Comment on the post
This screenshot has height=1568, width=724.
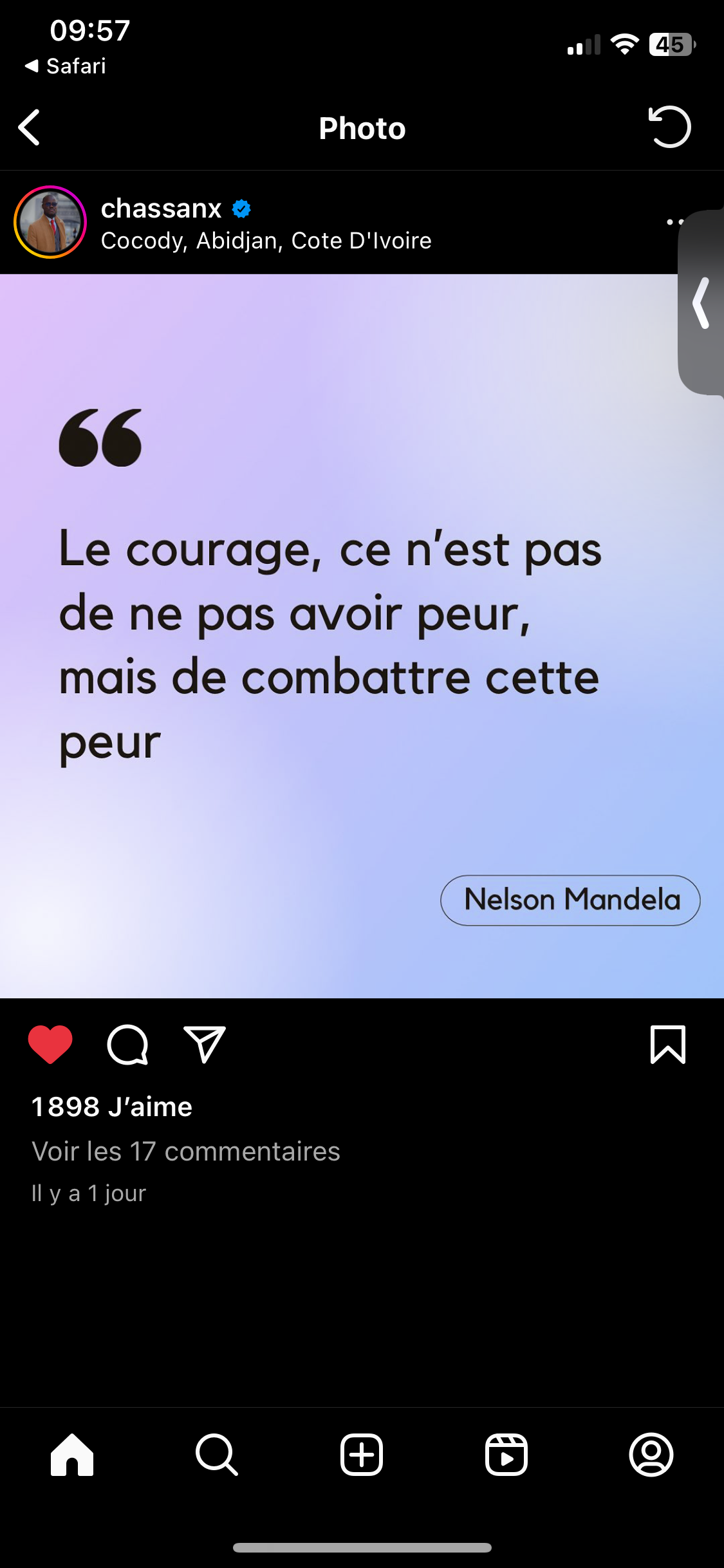pos(127,1044)
